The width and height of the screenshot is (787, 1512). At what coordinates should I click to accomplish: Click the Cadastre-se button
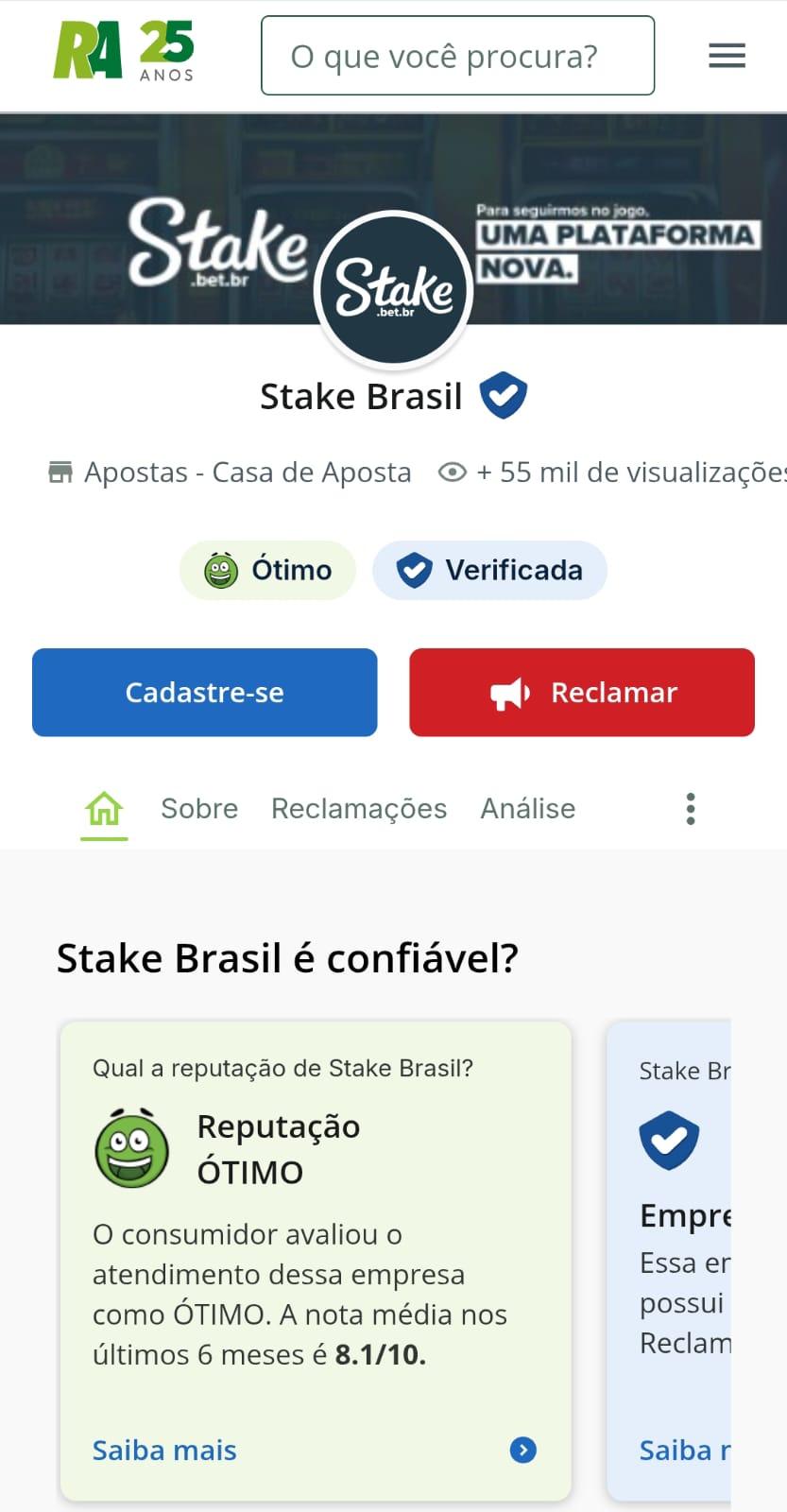click(x=204, y=692)
